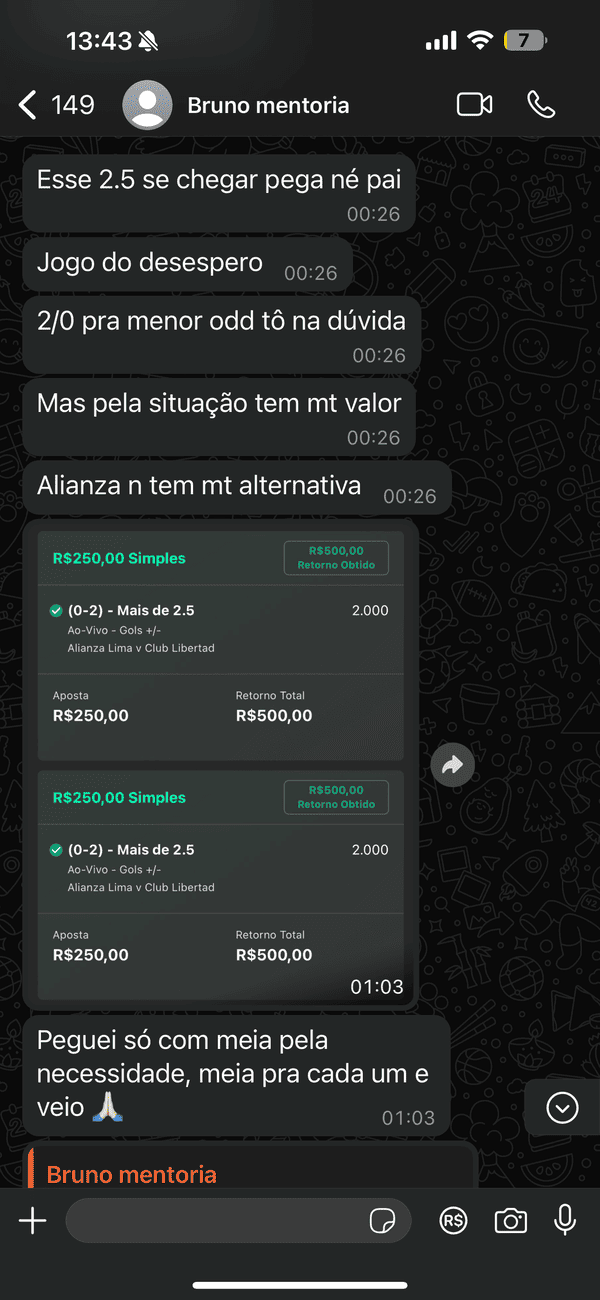Open the camera to take a photo
This screenshot has height=1300, width=600.
(510, 1220)
